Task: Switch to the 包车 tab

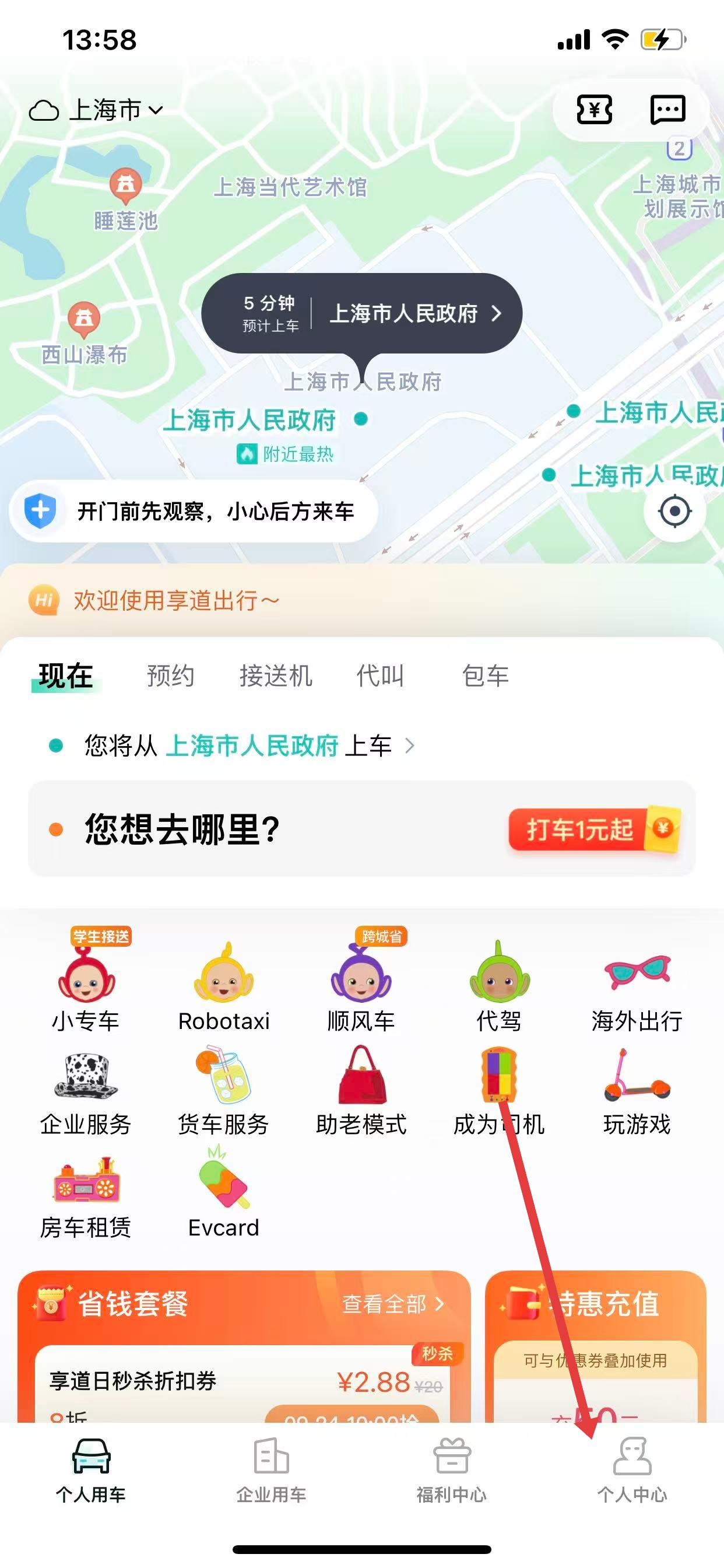Action: (485, 675)
